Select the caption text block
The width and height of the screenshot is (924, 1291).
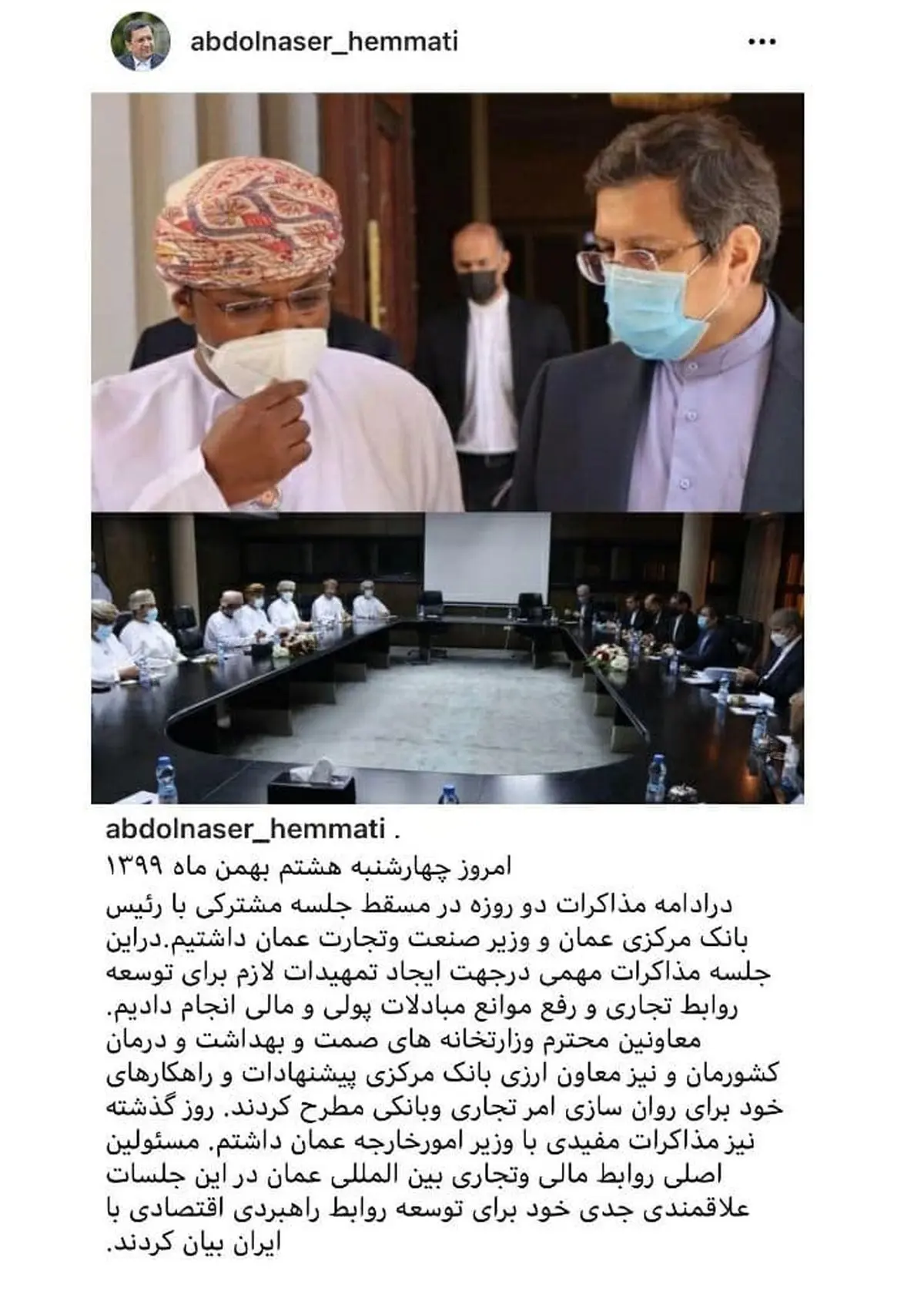462,1040
